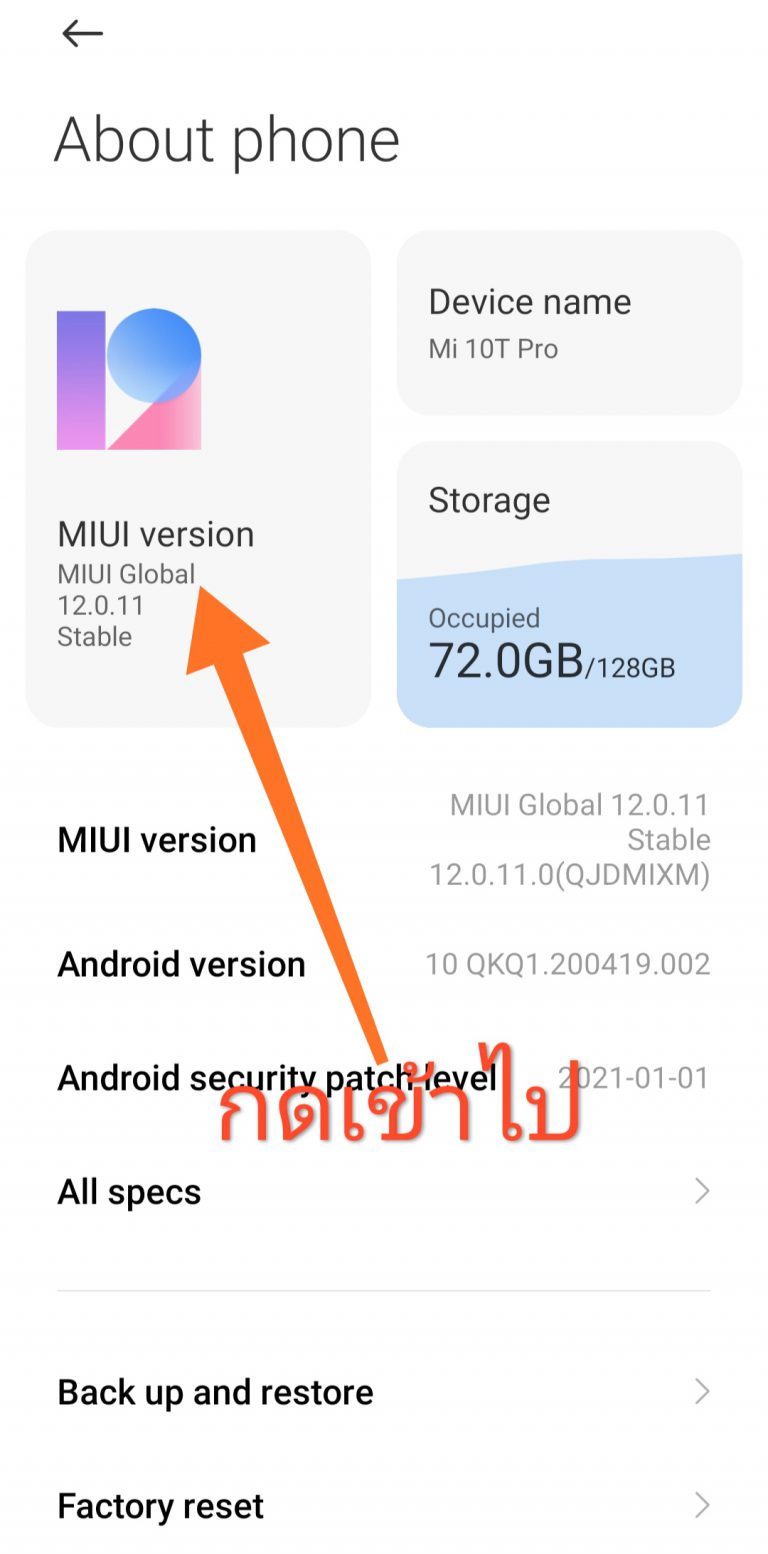Open All specs
Screen dimensions: 768x1554
(383, 1191)
